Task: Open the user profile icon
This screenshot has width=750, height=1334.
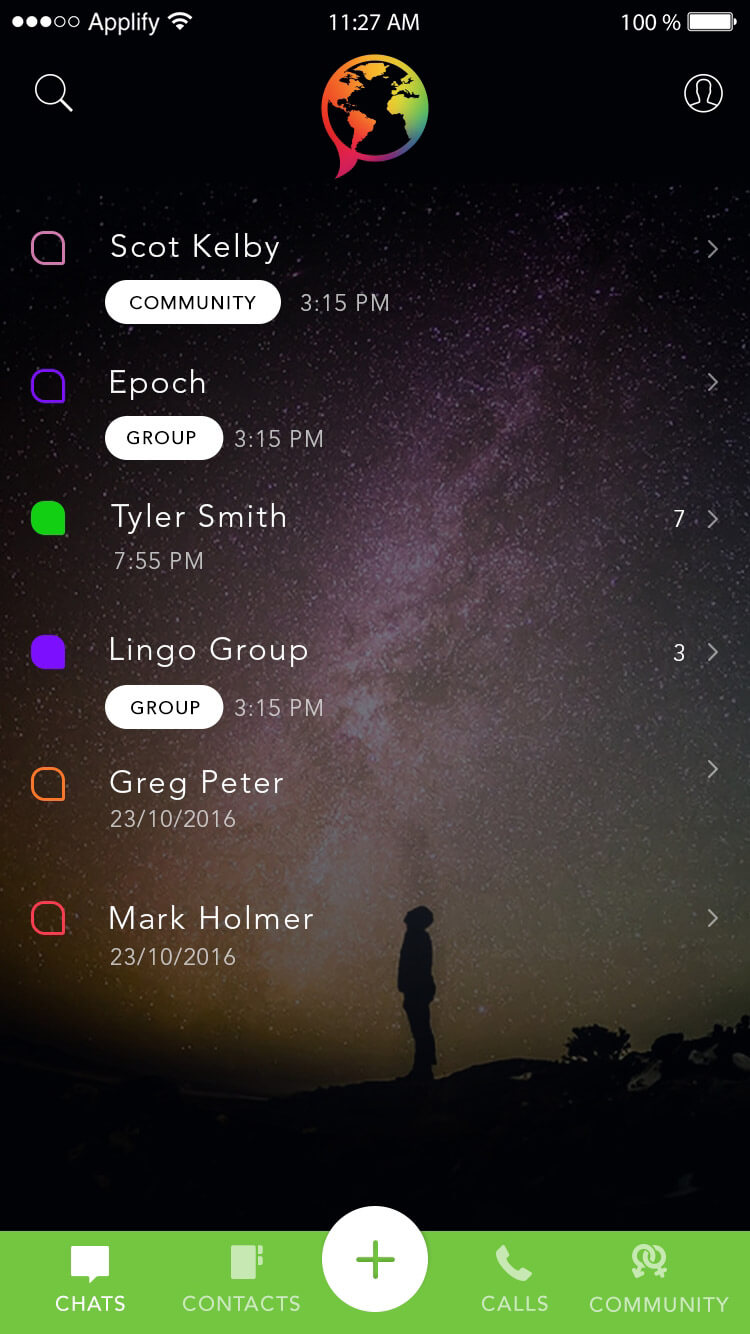Action: (703, 93)
